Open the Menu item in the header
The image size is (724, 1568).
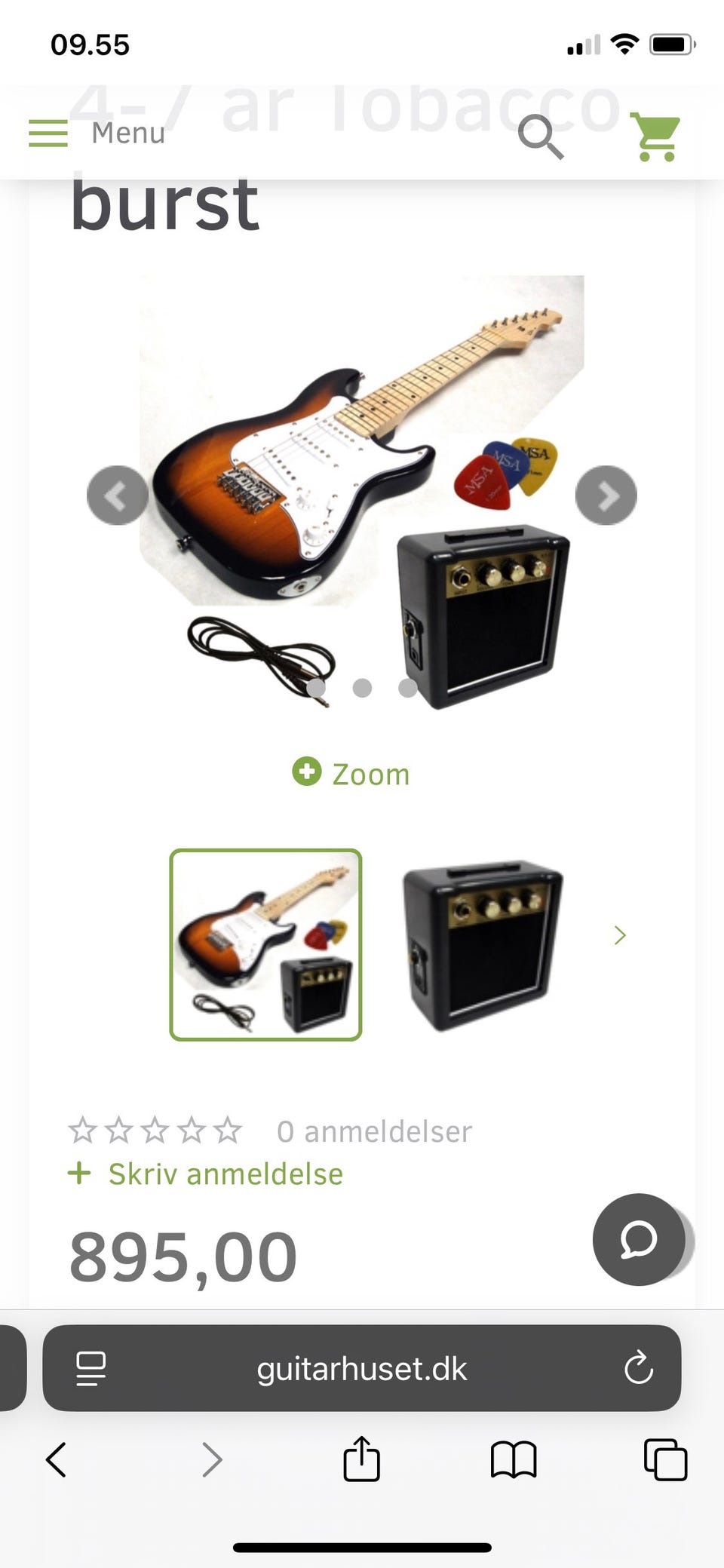click(128, 133)
